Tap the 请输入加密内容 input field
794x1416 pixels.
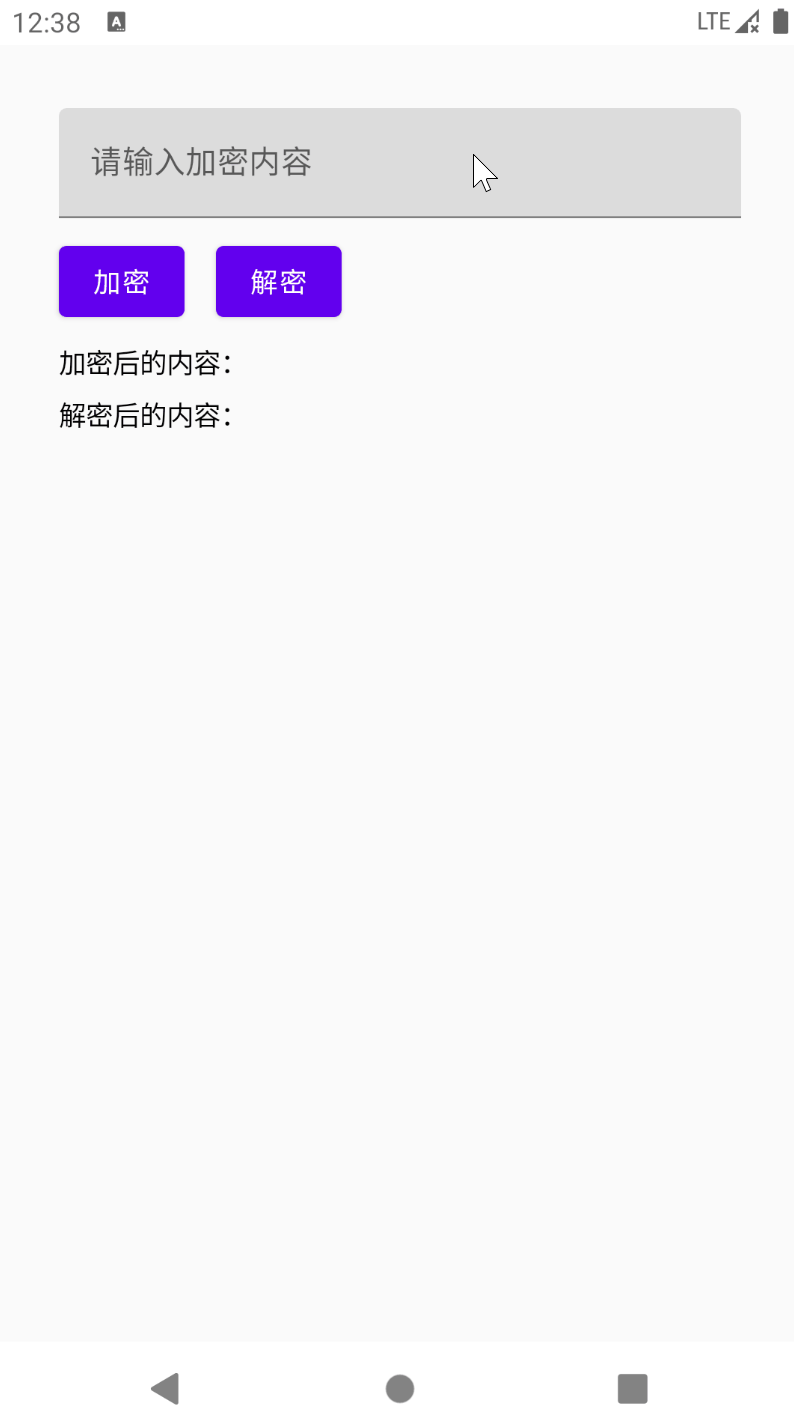pyautogui.click(x=400, y=162)
